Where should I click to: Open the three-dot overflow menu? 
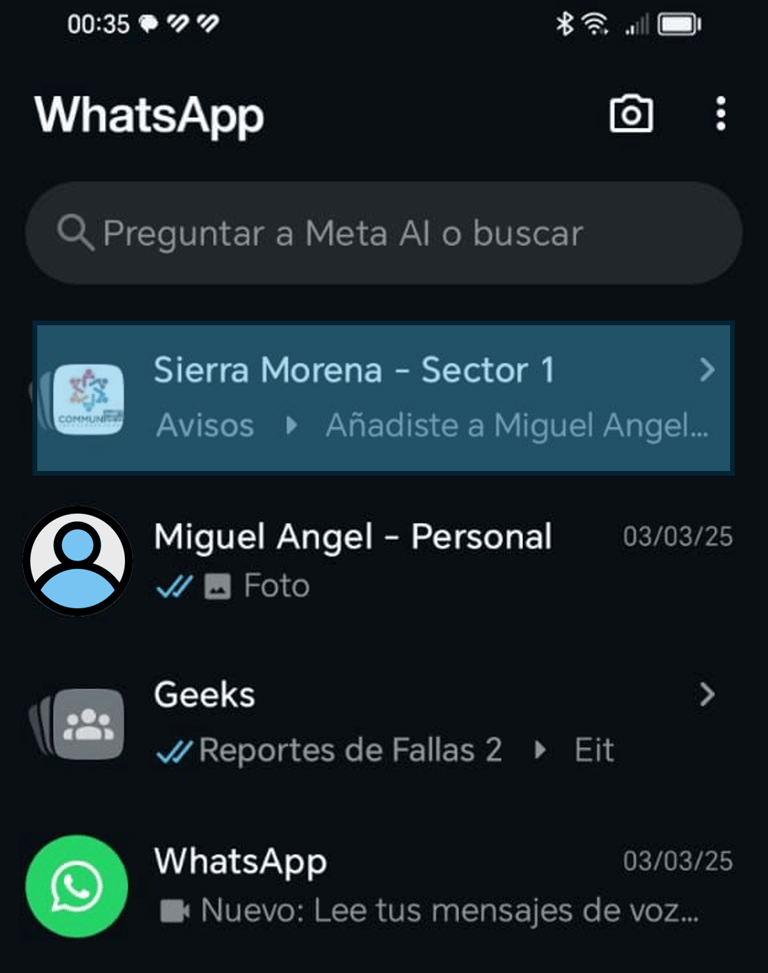pos(720,114)
